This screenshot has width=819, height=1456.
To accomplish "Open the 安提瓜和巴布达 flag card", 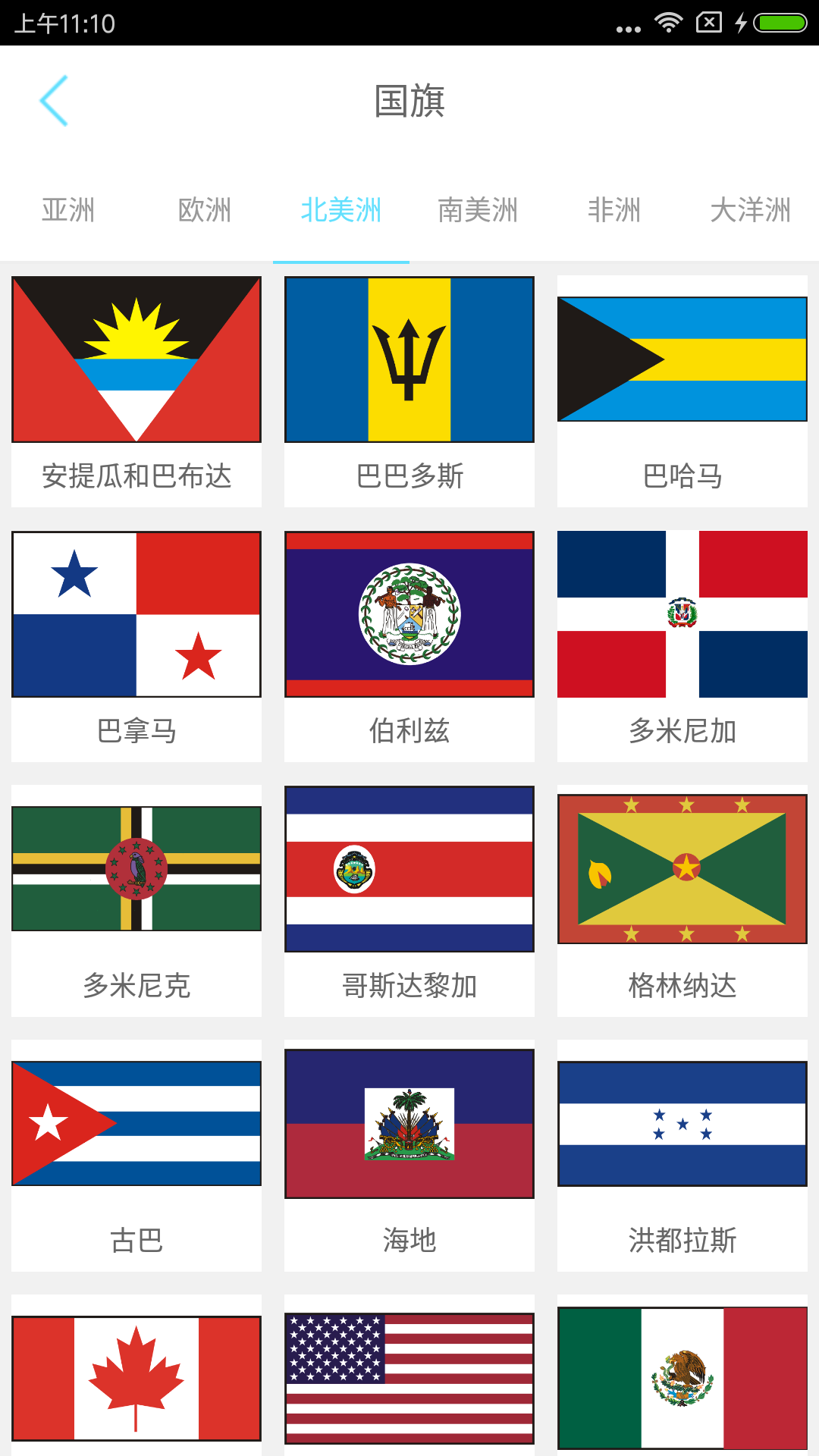I will [136, 391].
